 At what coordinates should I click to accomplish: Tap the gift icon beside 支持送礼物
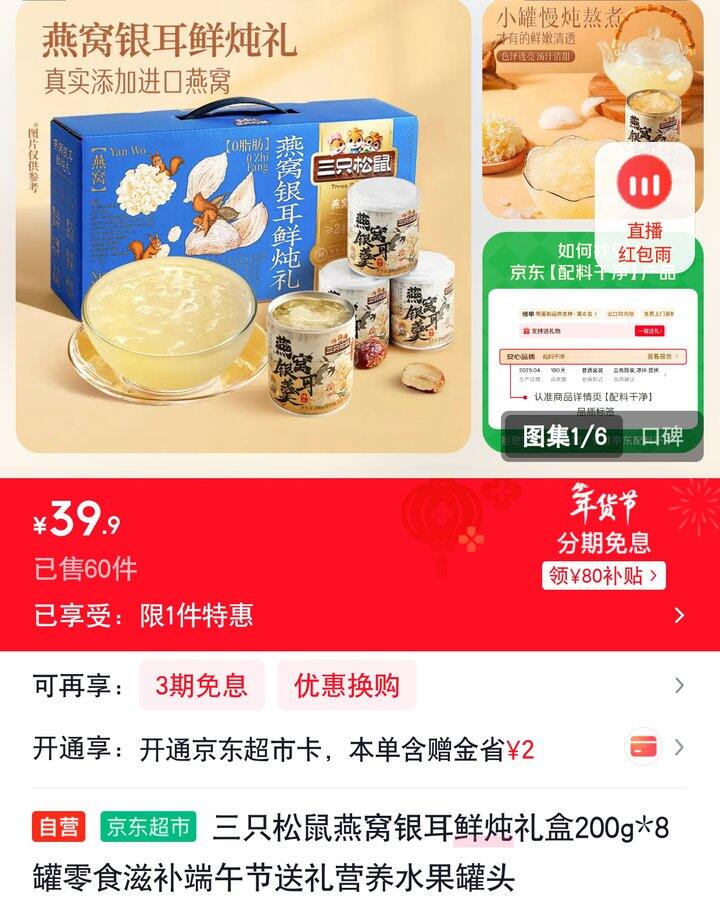pyautogui.click(x=525, y=331)
